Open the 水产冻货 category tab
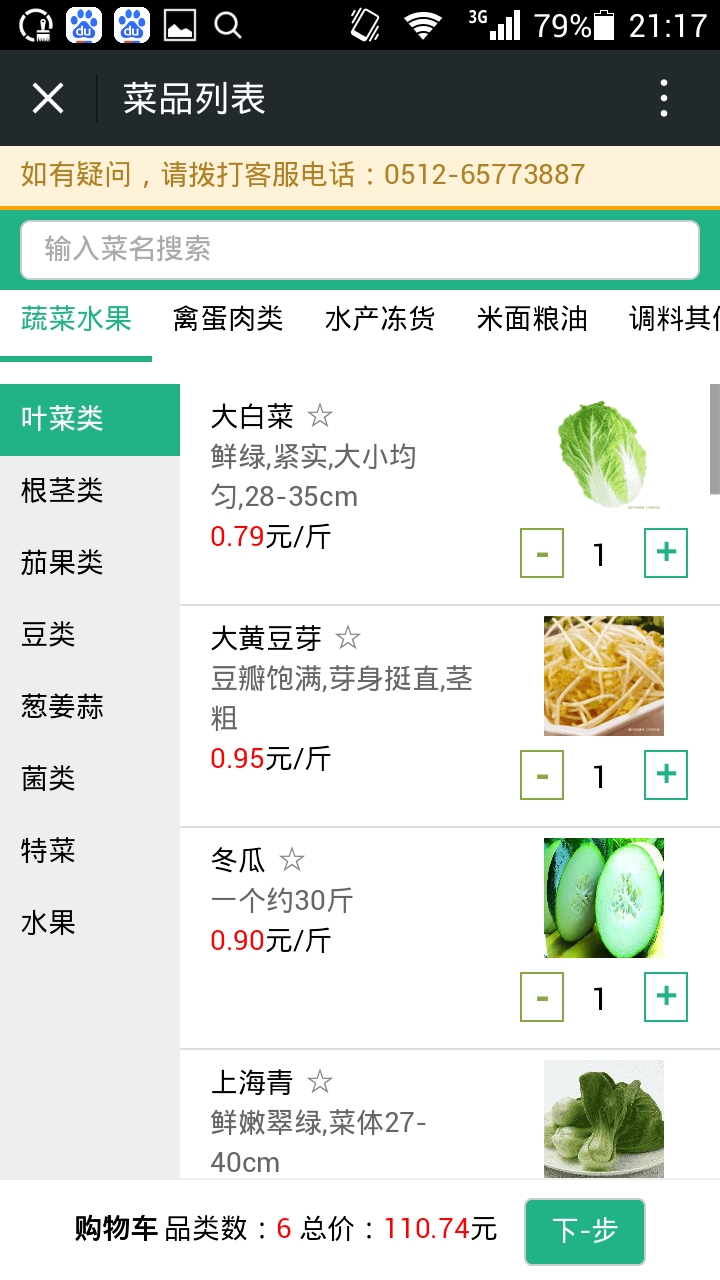Viewport: 720px width, 1280px height. click(x=380, y=318)
